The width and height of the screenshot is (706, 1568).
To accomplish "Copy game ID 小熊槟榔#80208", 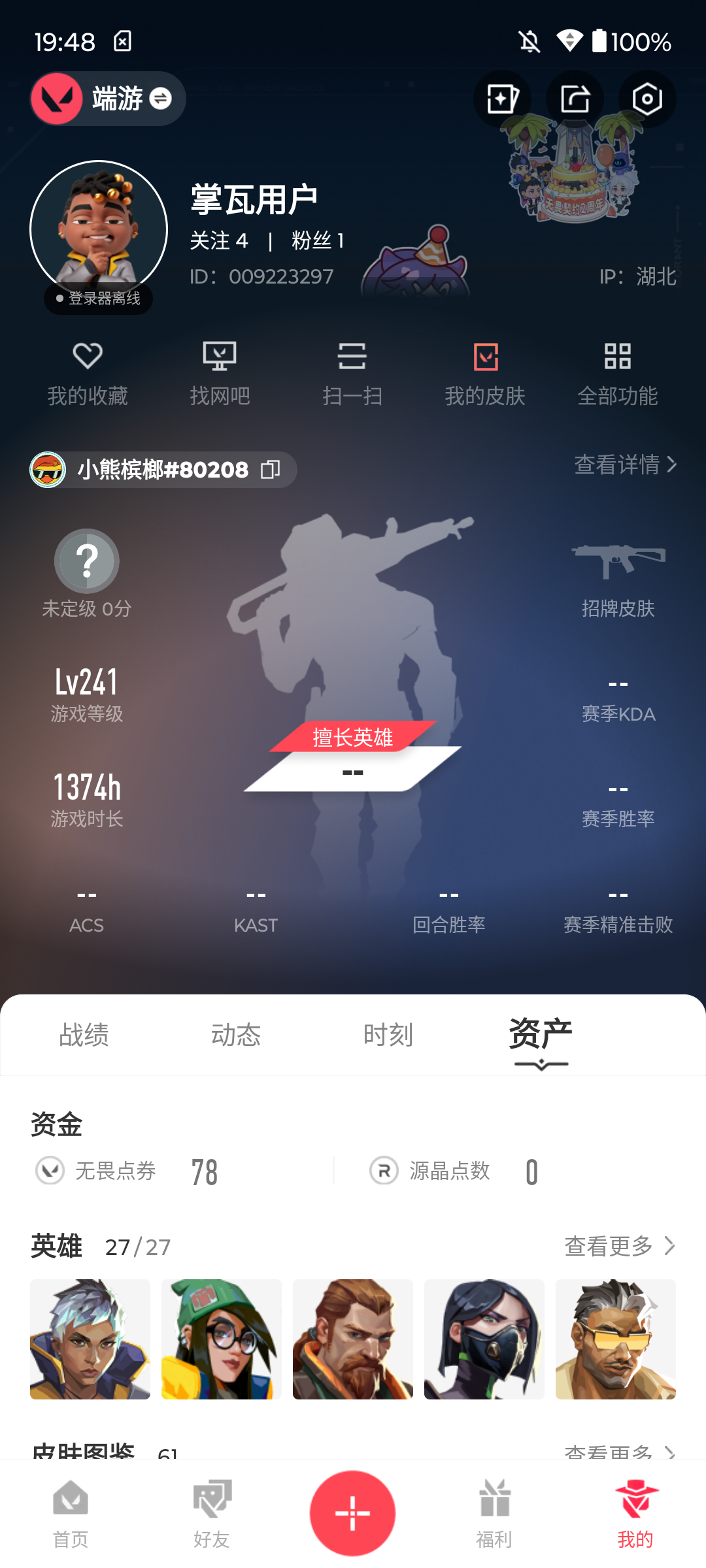I will click(x=271, y=469).
